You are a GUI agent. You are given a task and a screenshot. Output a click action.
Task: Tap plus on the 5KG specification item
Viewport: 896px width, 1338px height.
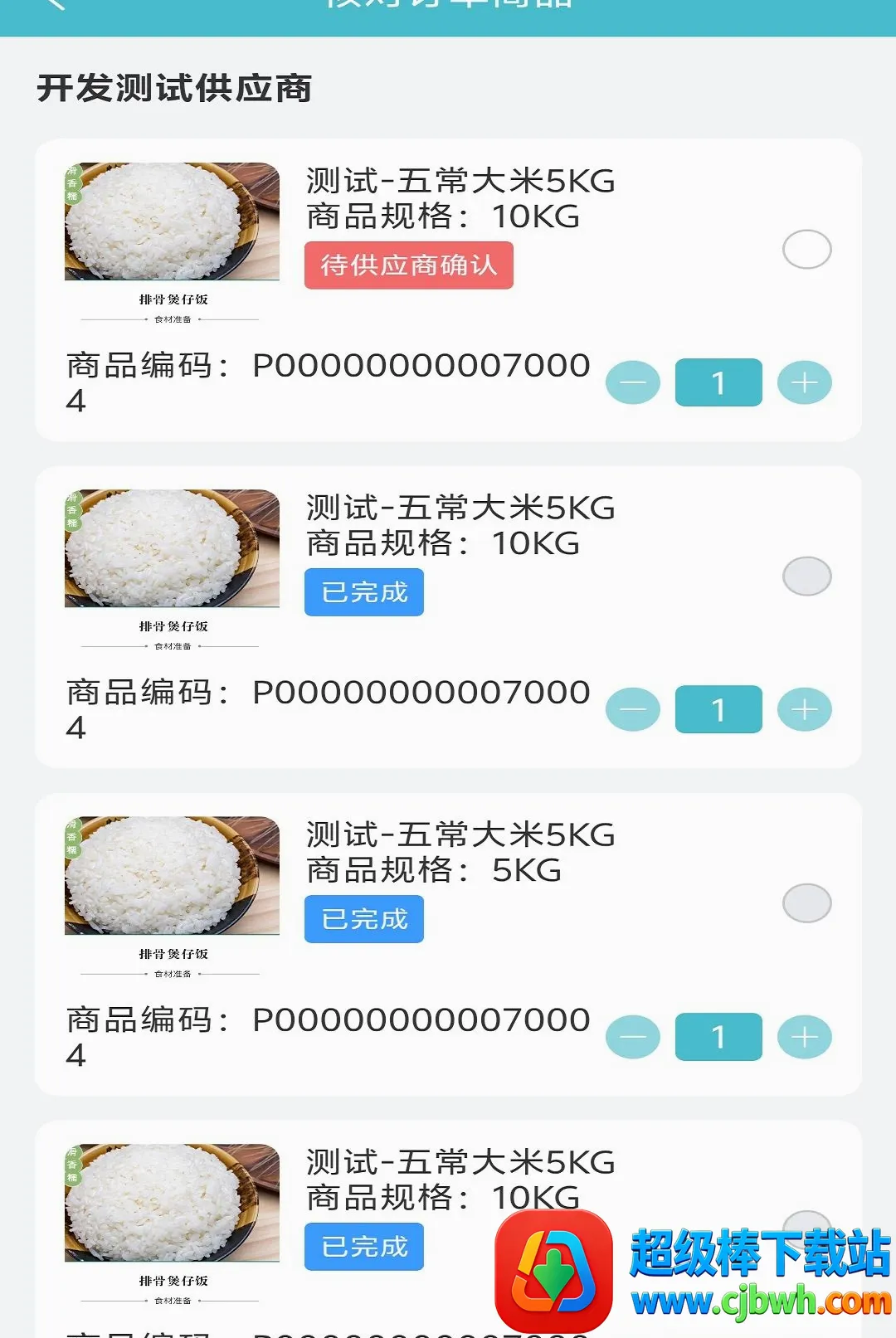coord(804,1037)
